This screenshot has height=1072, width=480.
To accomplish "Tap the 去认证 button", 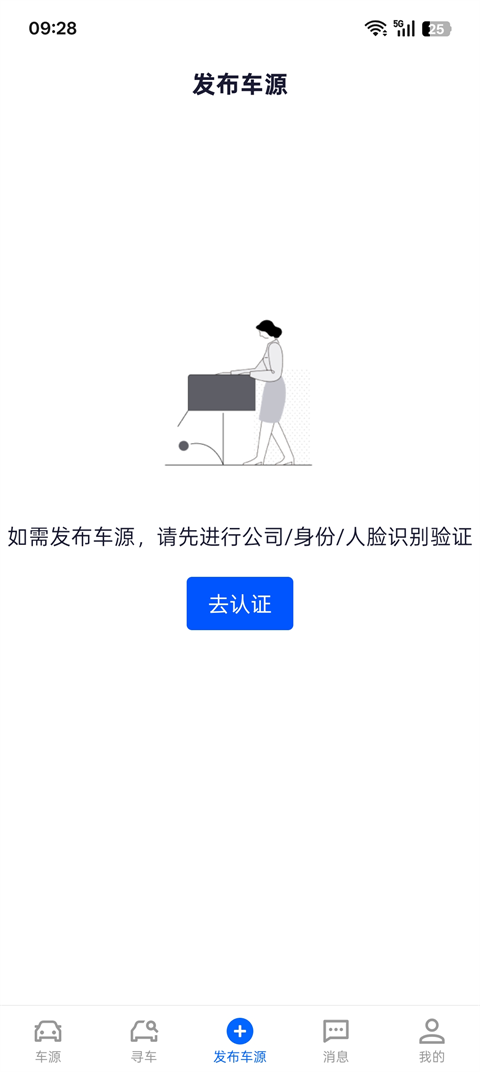I will coord(240,604).
